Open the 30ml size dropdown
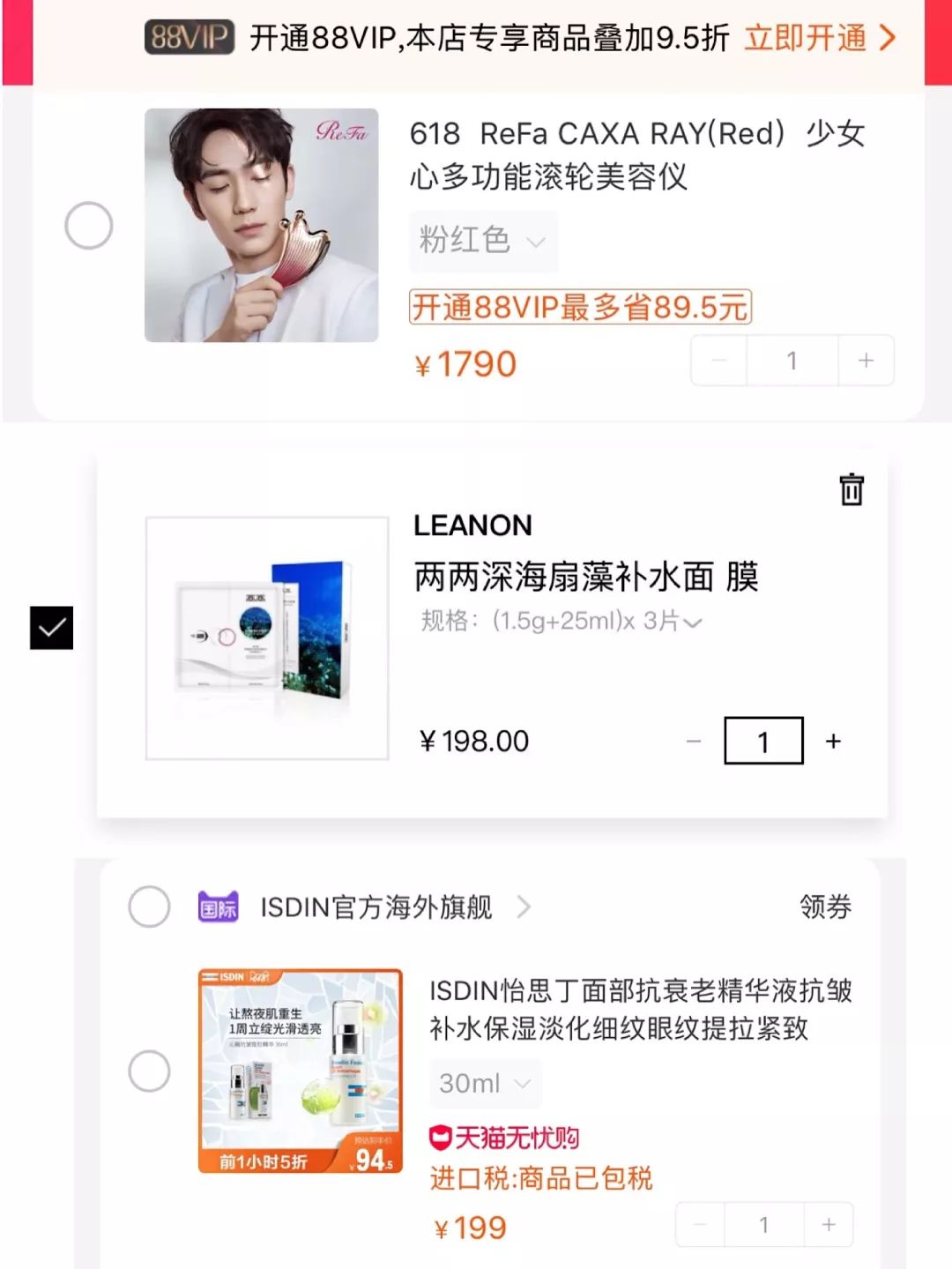Viewport: 952px width, 1269px height. point(485,1083)
